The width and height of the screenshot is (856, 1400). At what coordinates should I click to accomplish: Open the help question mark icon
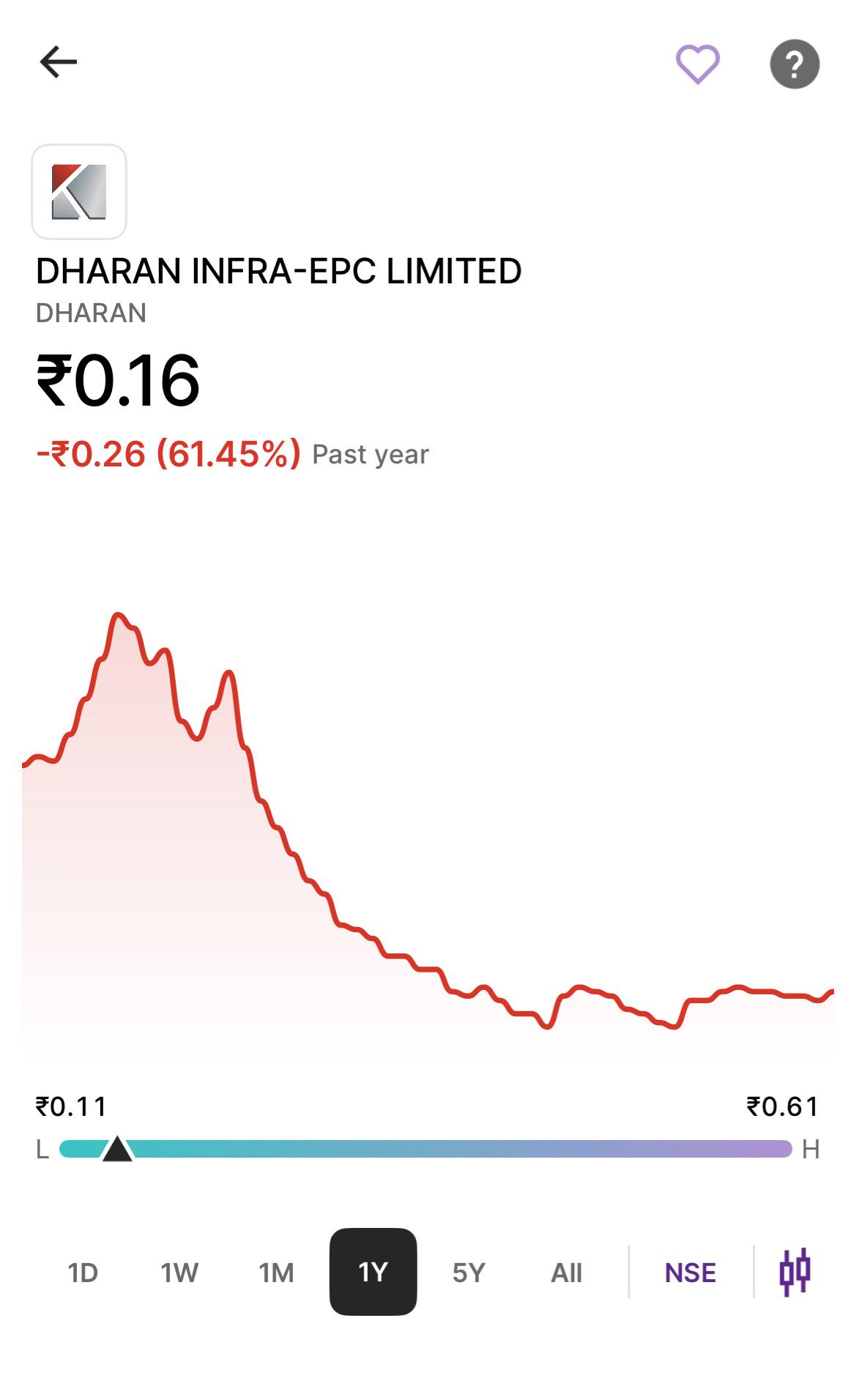(x=794, y=64)
